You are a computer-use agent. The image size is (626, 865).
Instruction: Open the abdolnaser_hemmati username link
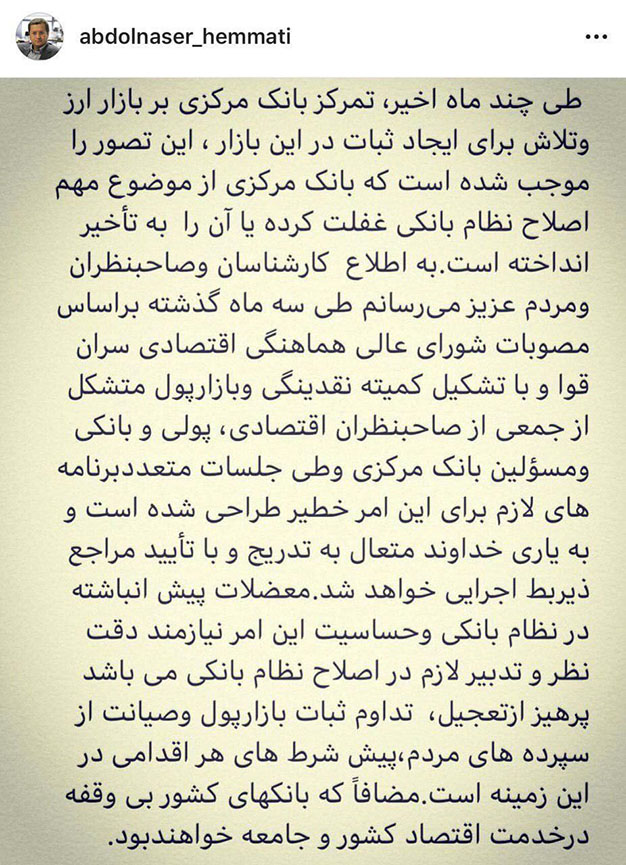coord(185,38)
